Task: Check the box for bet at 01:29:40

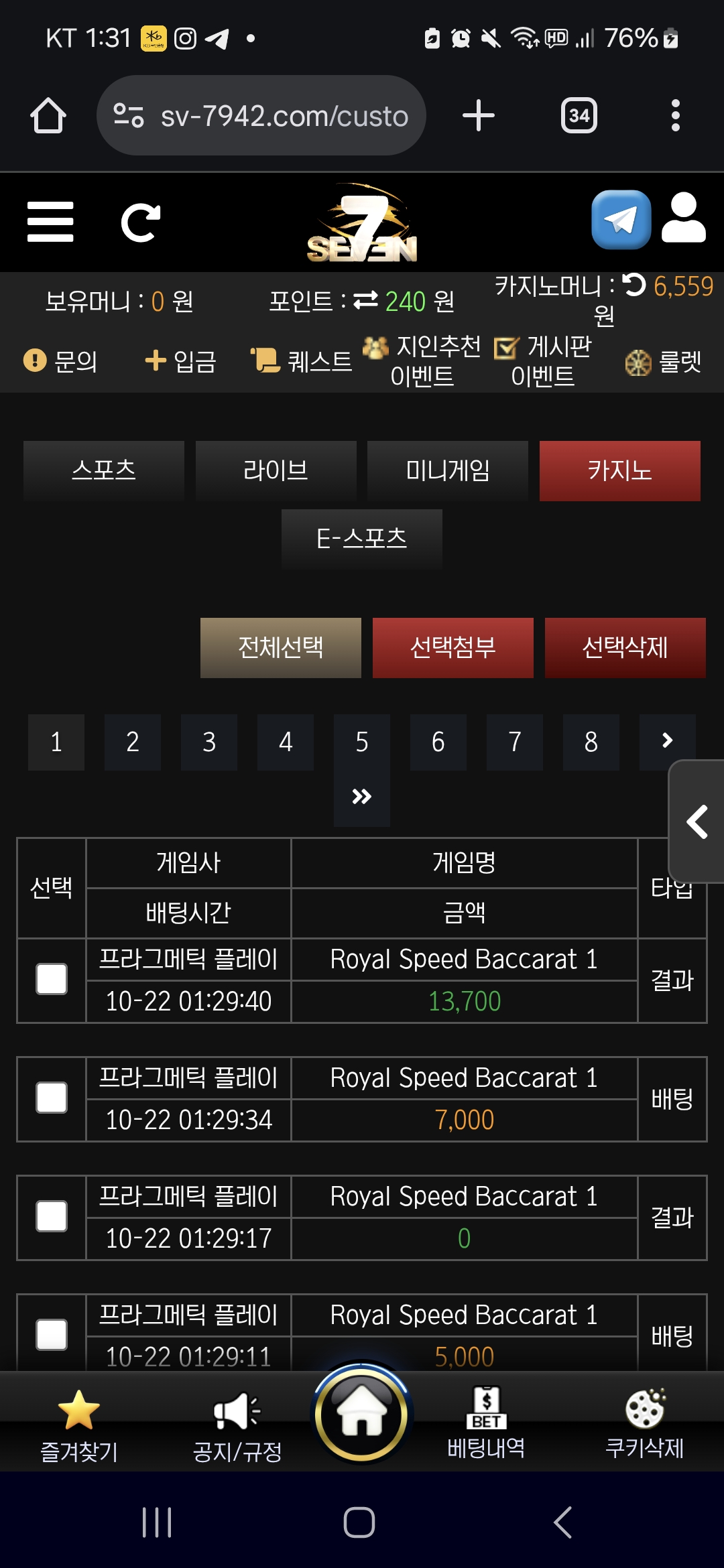Action: (52, 980)
